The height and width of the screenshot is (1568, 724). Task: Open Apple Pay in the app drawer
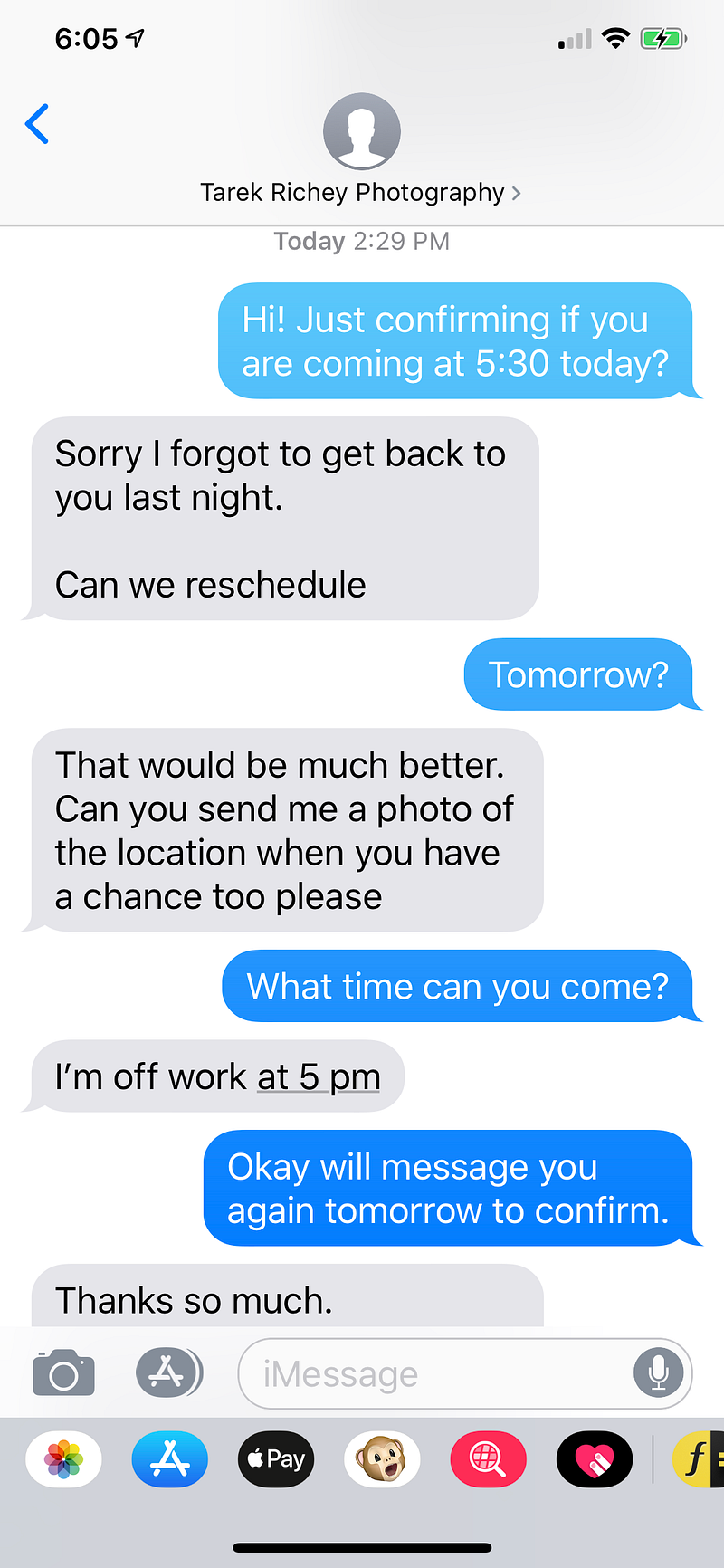pos(276,1459)
